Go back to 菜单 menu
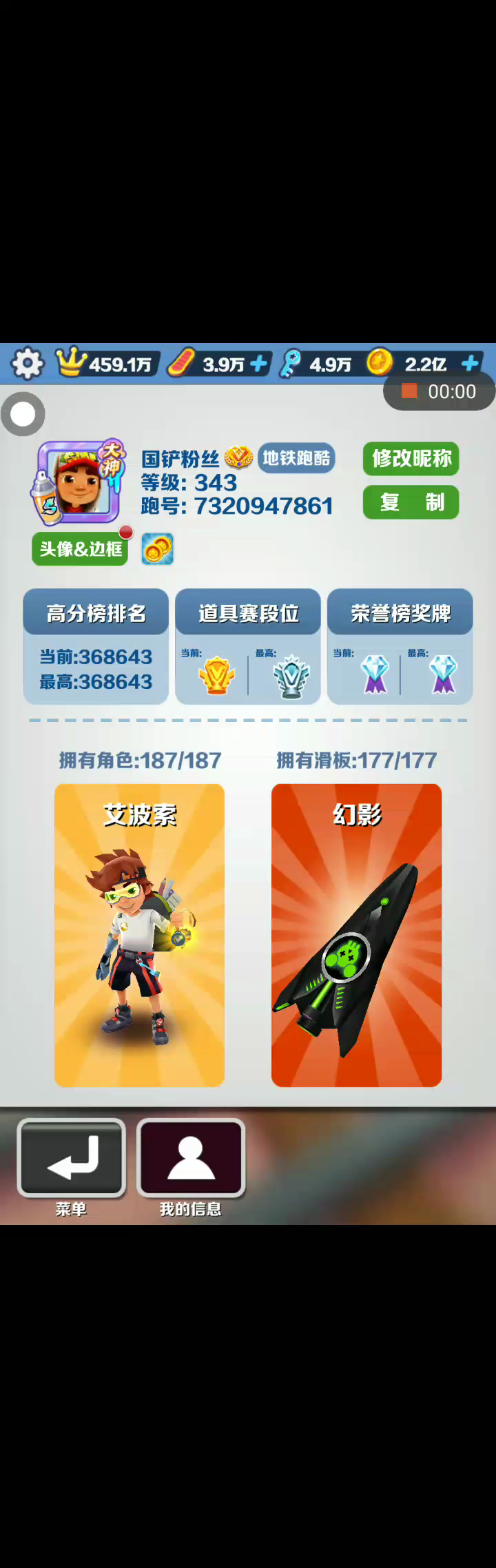This screenshot has width=496, height=1568. click(72, 1159)
